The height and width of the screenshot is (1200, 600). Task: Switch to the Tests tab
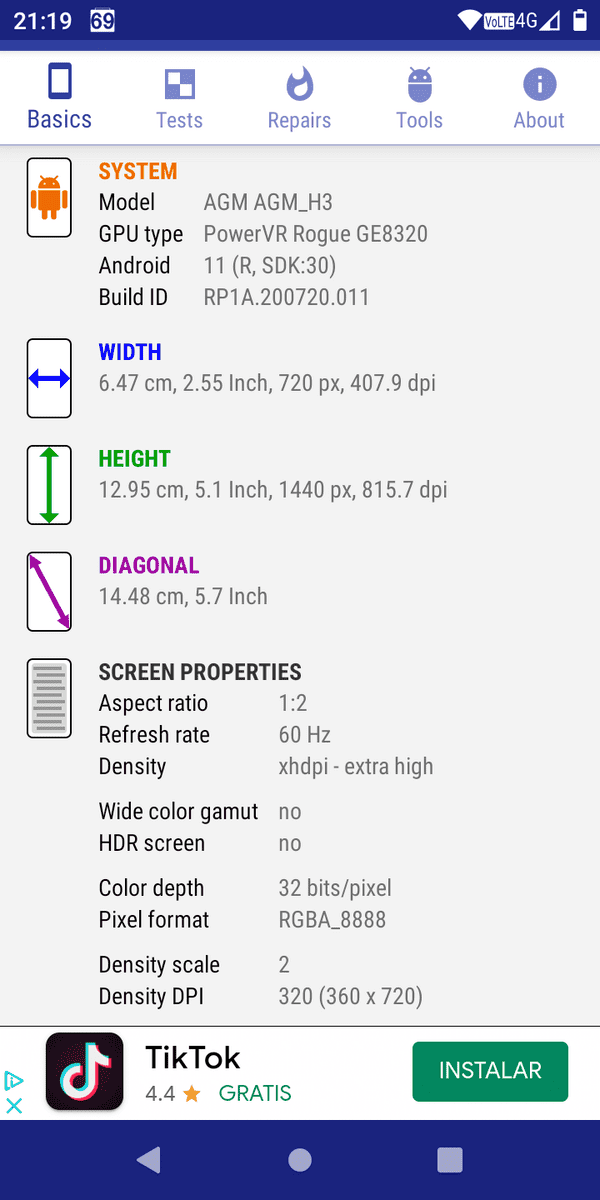[179, 98]
